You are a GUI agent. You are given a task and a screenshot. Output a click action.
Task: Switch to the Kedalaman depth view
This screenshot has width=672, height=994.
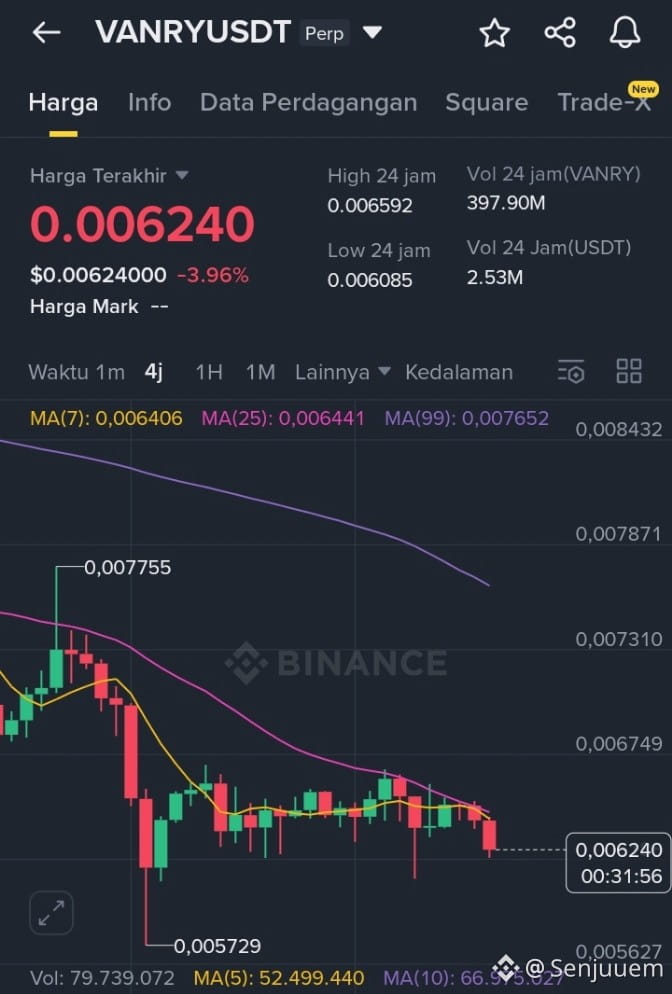point(458,372)
